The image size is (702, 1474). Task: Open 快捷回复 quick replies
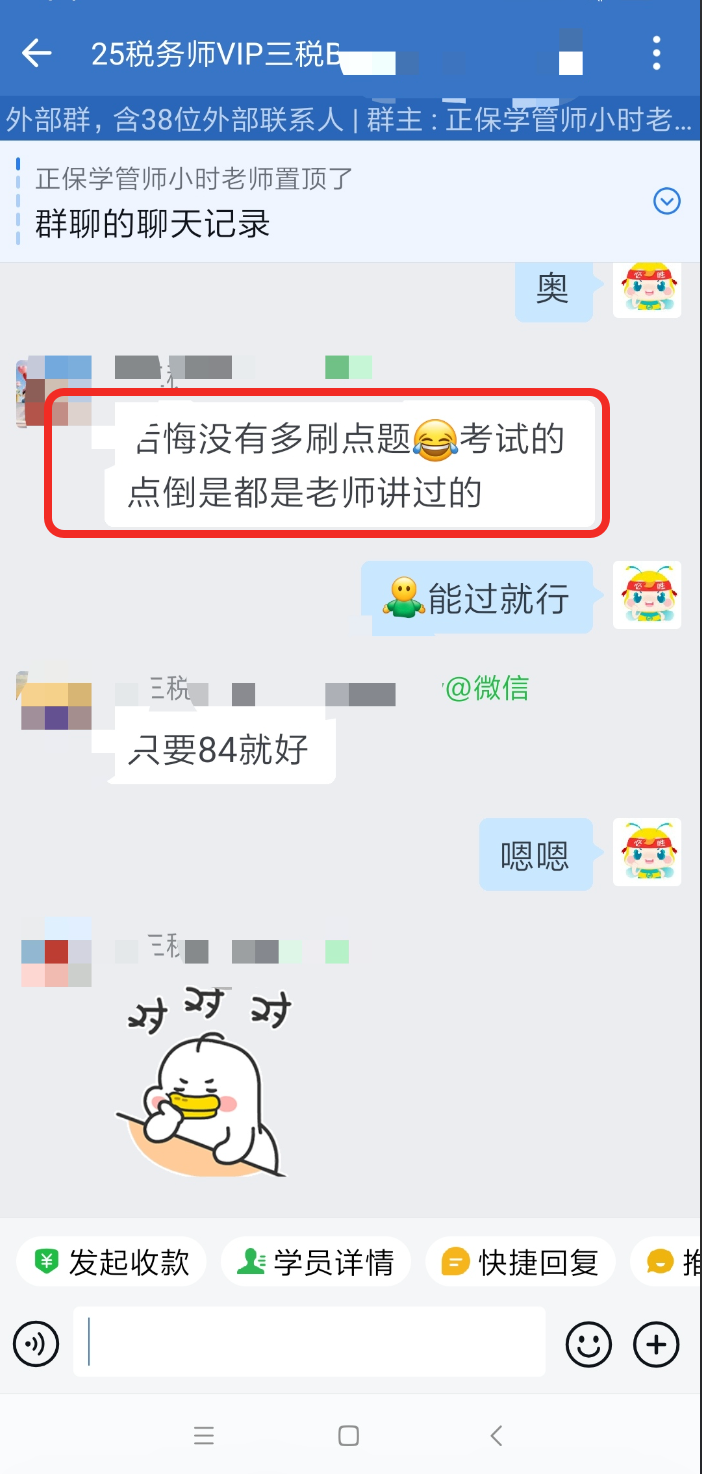(x=521, y=1262)
